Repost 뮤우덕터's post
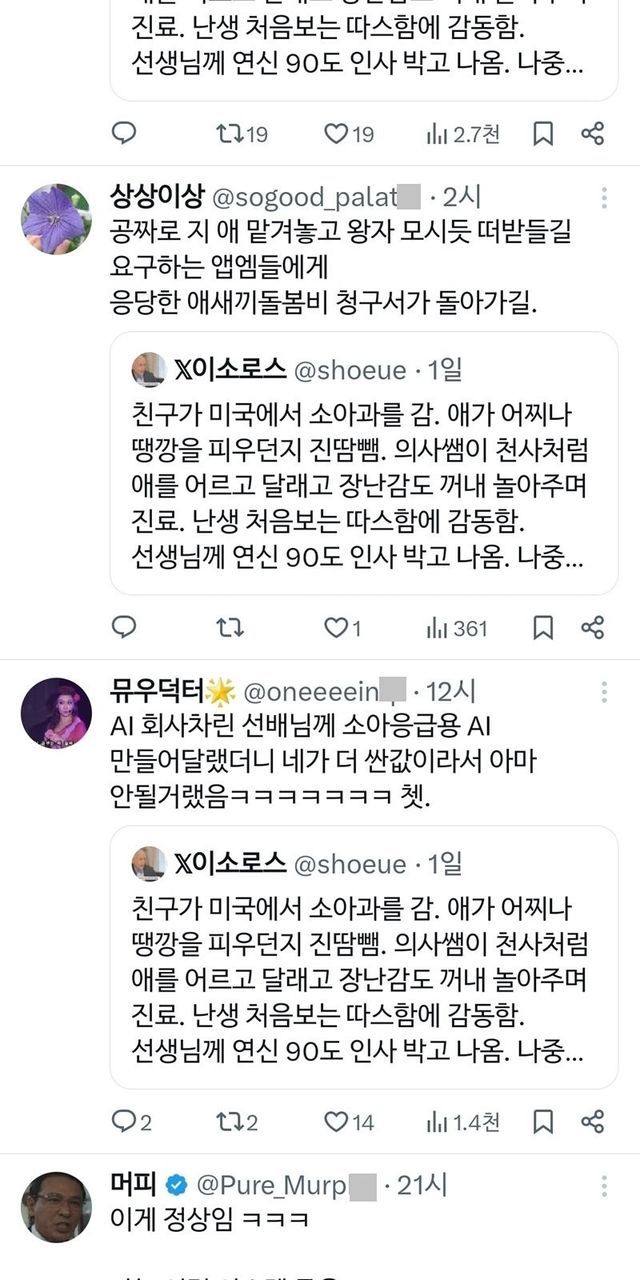 pos(230,1121)
